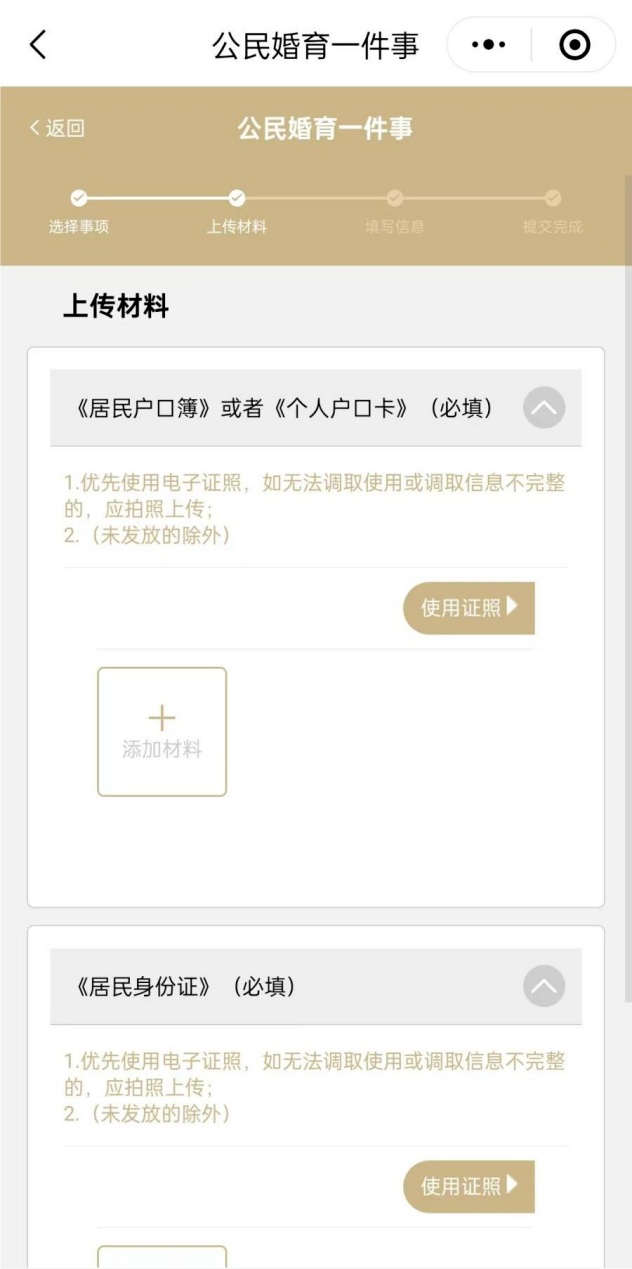Image resolution: width=632 pixels, height=1269 pixels.
Task: Collapse the 居民身份证 section
Action: click(x=543, y=987)
